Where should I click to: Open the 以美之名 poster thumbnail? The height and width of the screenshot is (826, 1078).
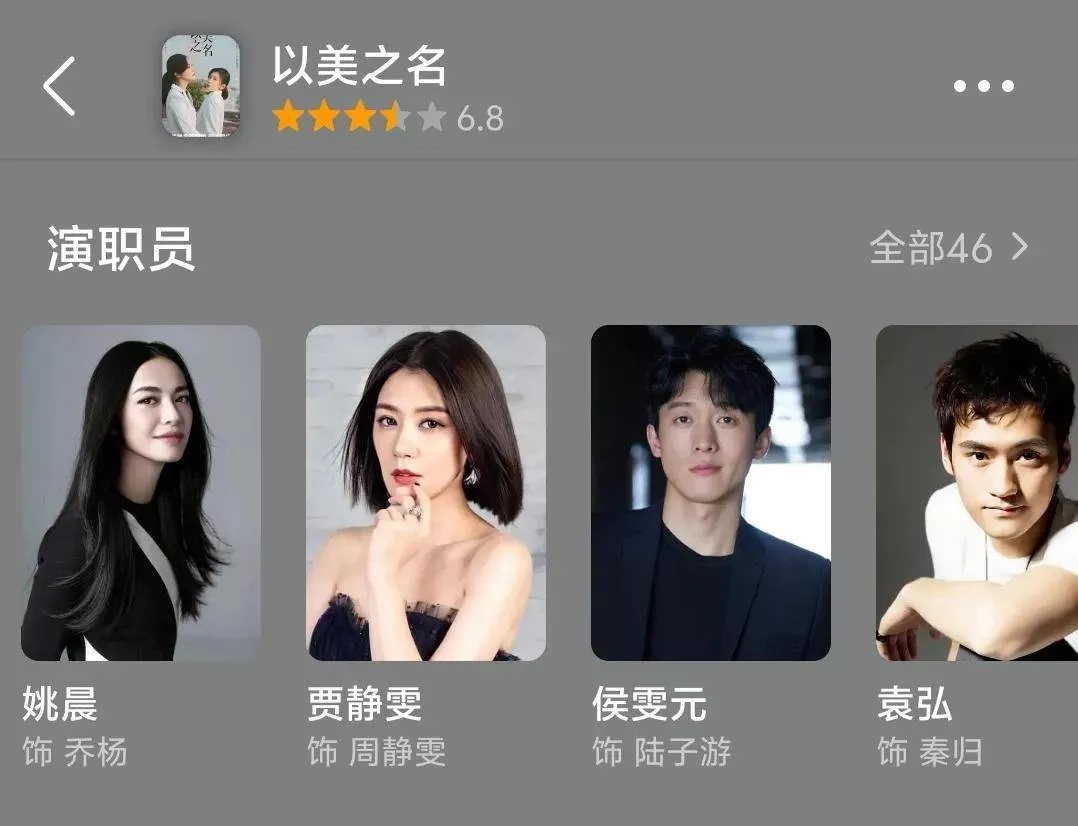click(x=201, y=86)
